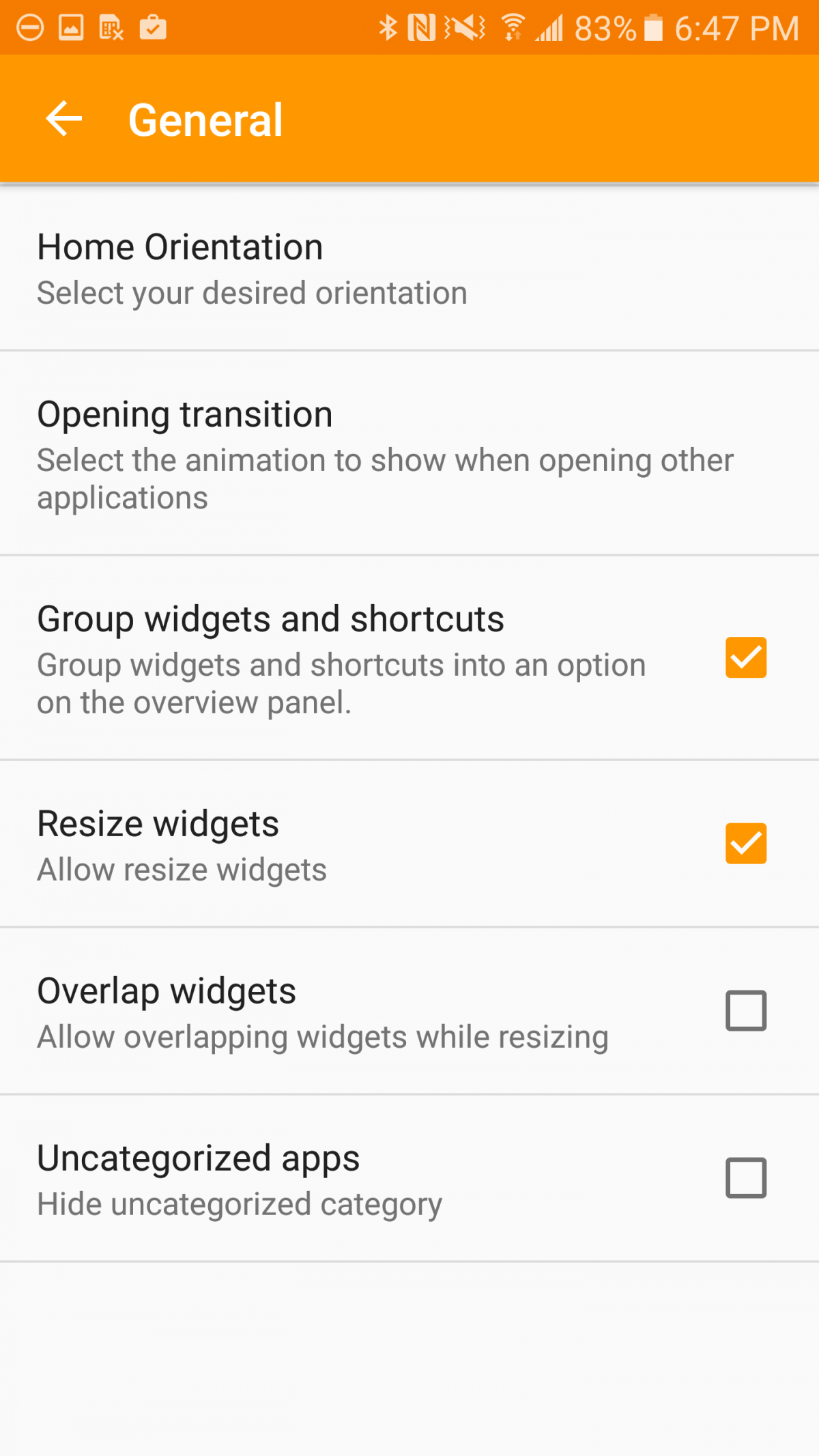Viewport: 819px width, 1456px height.
Task: Enable Overlap widgets while resizing
Action: [745, 1010]
